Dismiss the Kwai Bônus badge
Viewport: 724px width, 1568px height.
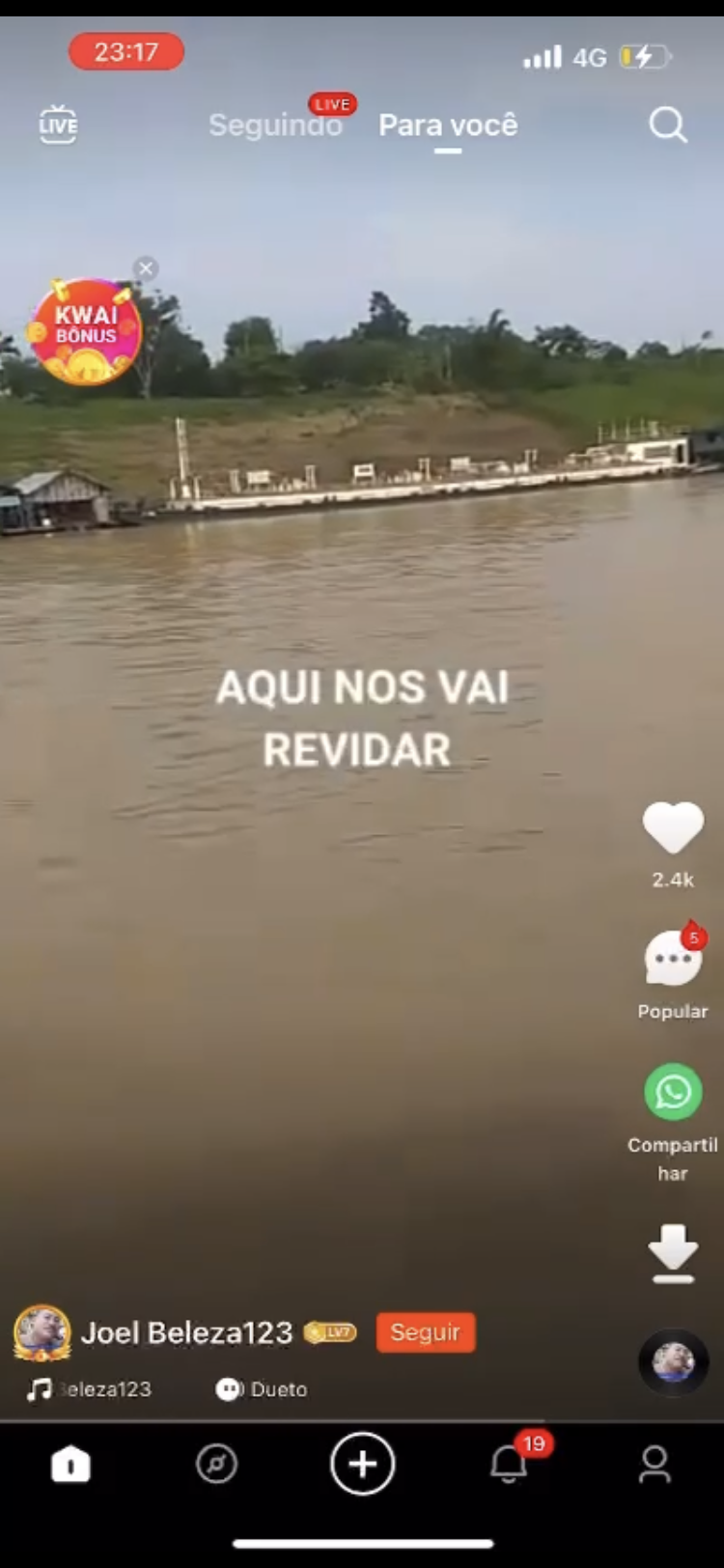(146, 268)
